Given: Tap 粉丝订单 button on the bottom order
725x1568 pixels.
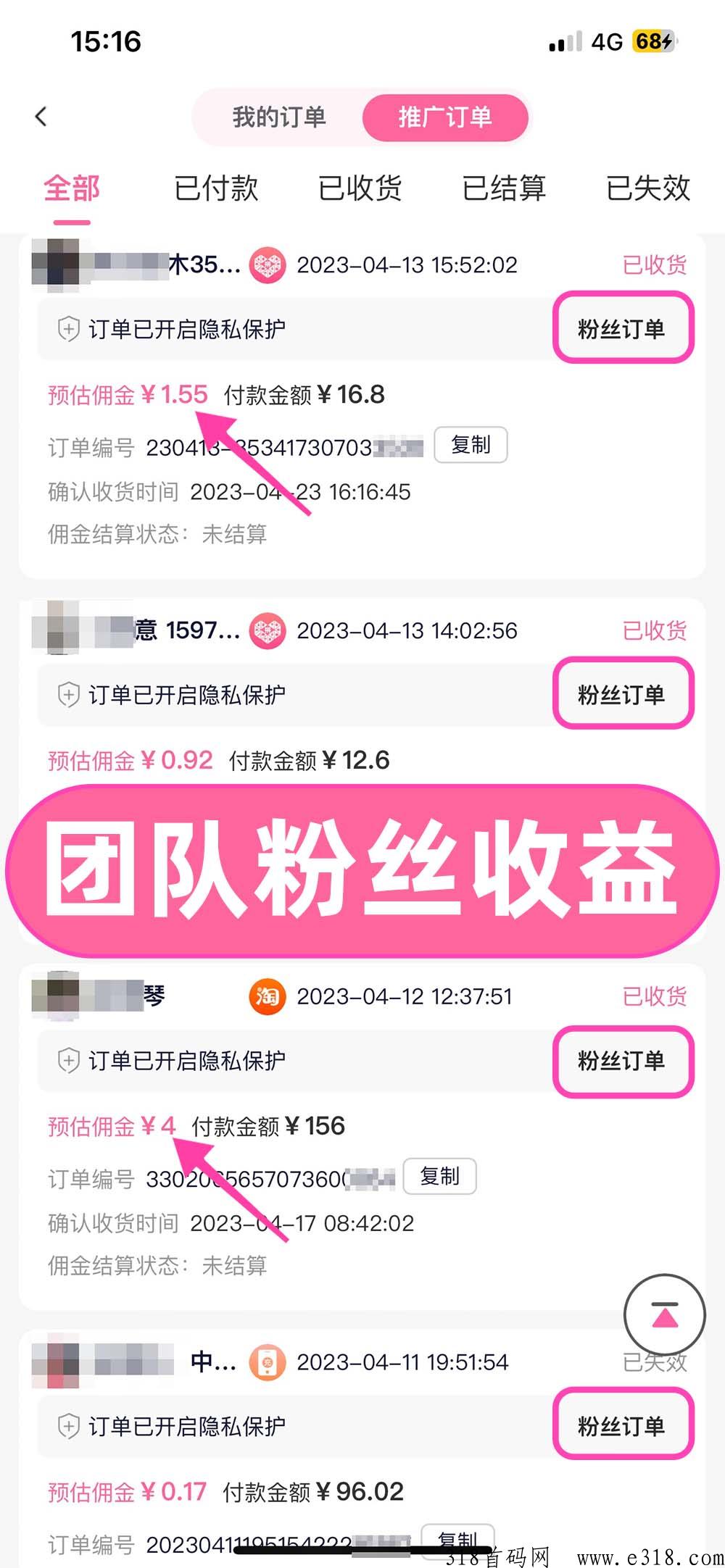Looking at the screenshot, I should click(x=623, y=1425).
